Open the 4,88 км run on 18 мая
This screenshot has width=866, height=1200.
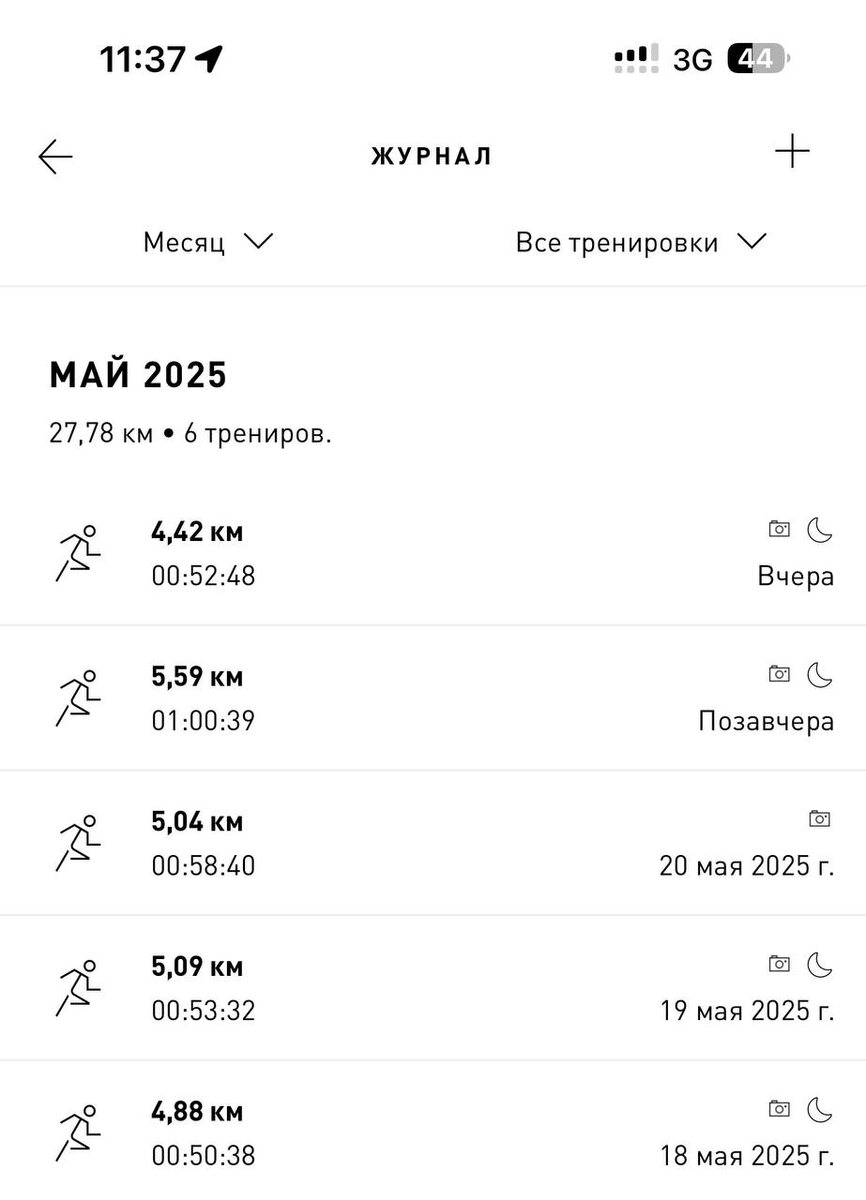pyautogui.click(x=432, y=1133)
